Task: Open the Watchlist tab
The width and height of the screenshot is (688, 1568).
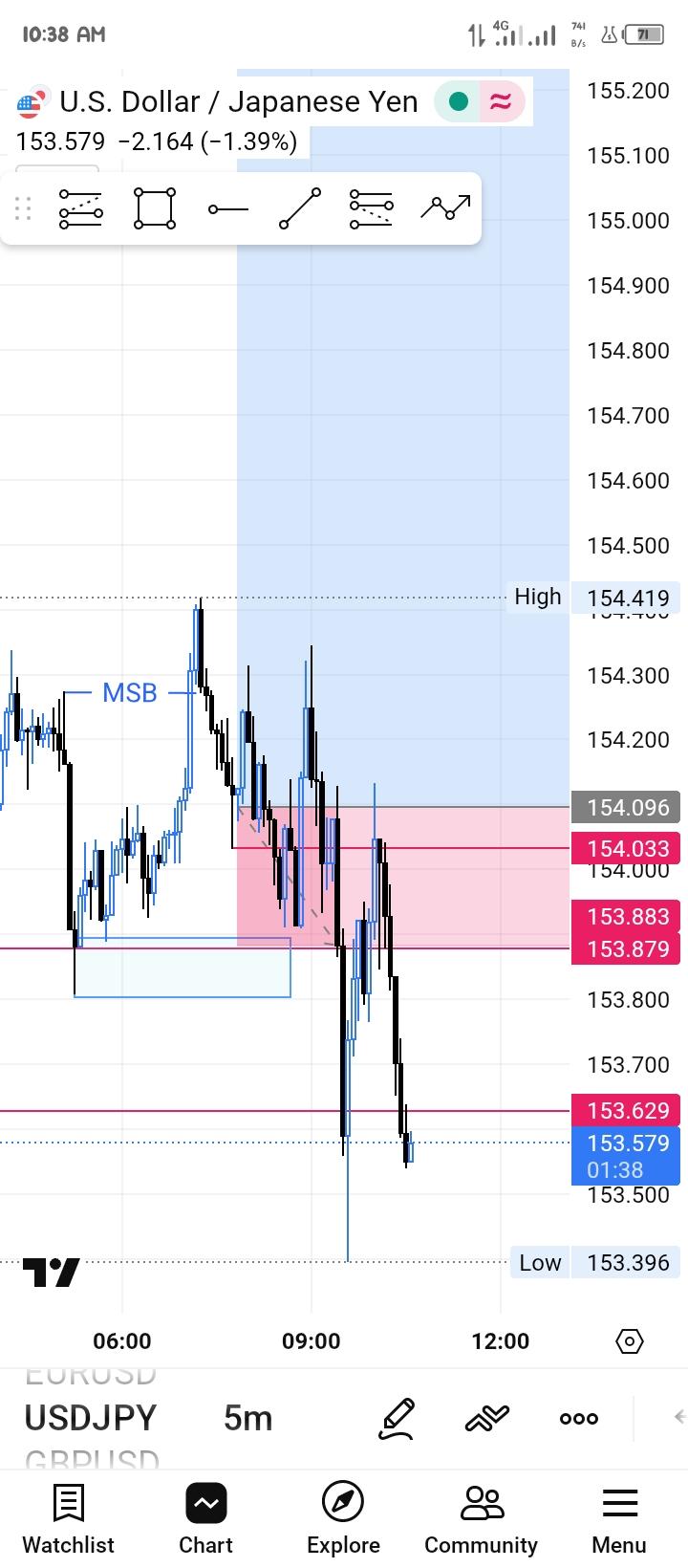Action: 68,1519
